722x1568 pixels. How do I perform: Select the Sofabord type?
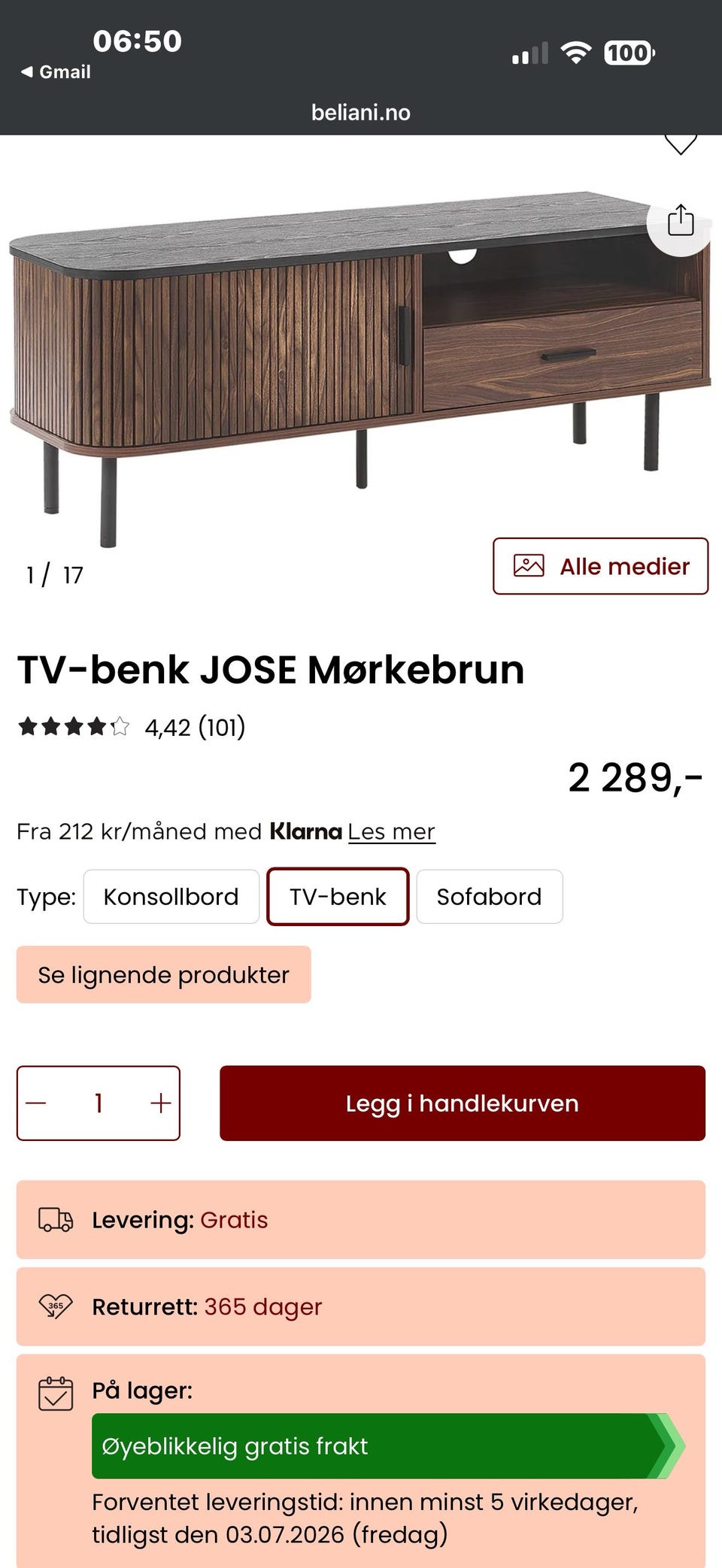click(490, 897)
